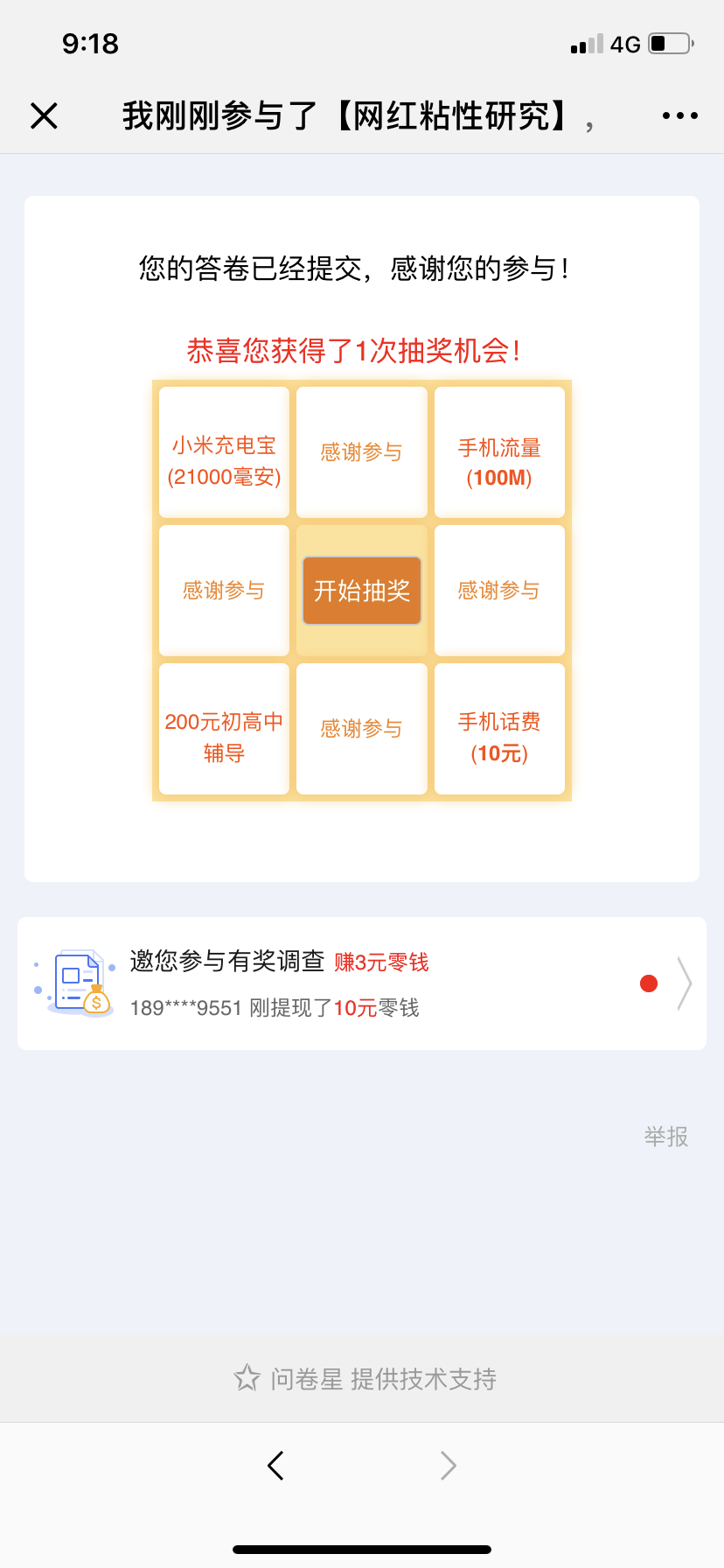Open the three-dot overflow menu
Viewport: 724px width, 1568px height.
click(679, 115)
